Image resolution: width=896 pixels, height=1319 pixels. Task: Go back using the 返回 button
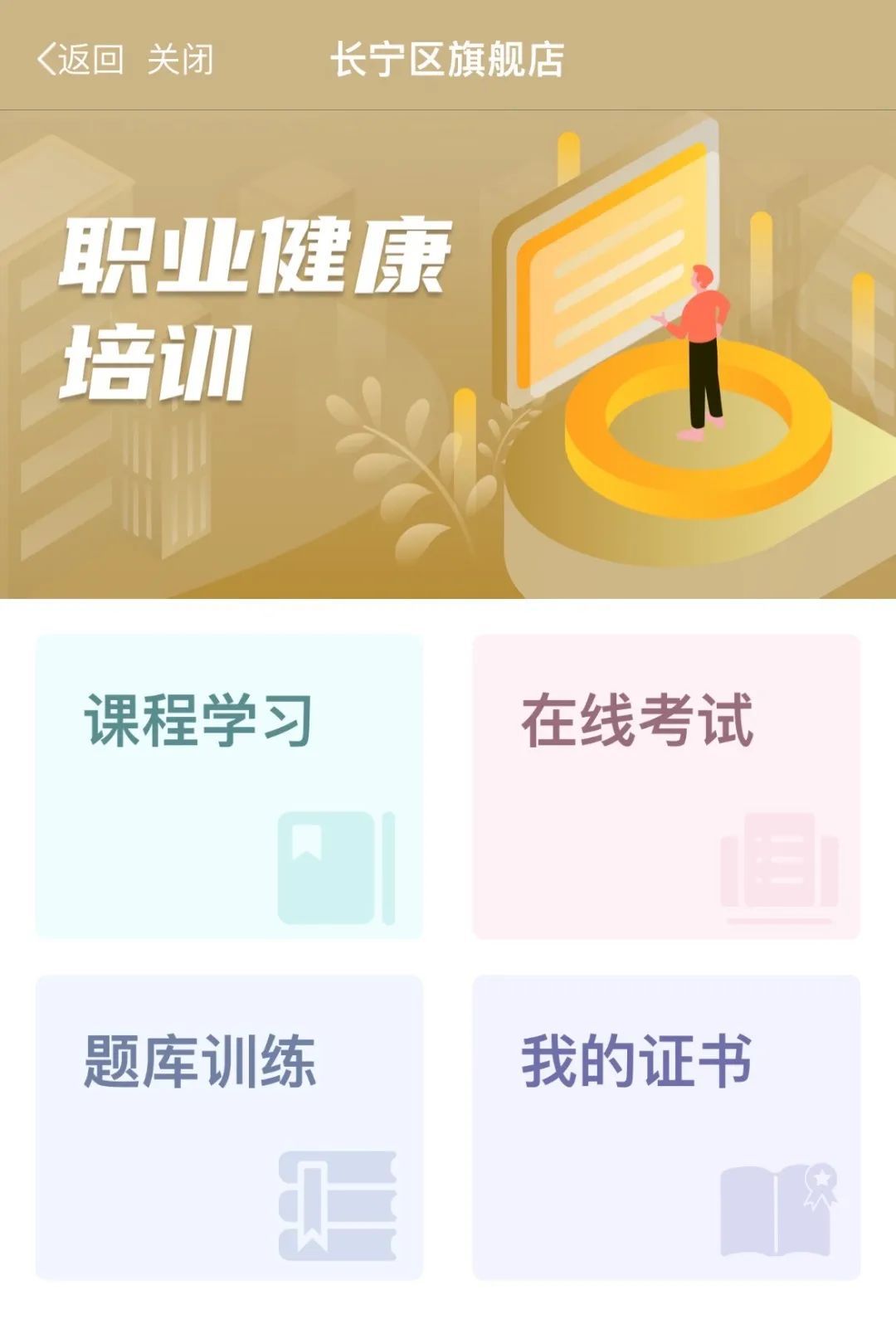(x=80, y=60)
